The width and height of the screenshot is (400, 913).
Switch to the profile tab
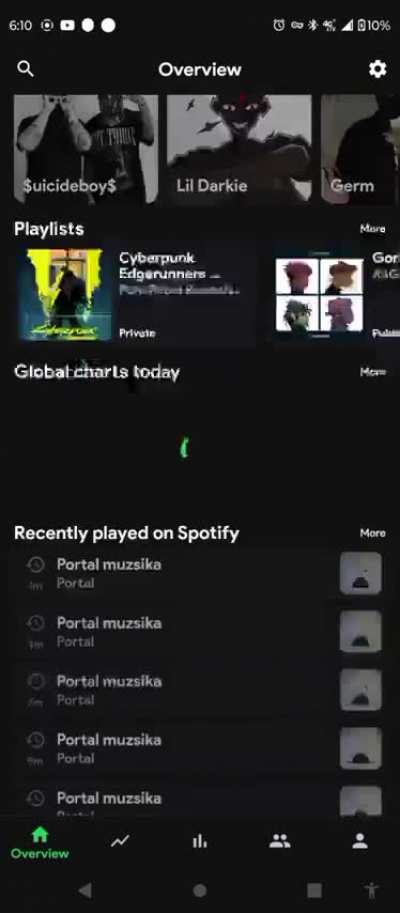tap(360, 841)
